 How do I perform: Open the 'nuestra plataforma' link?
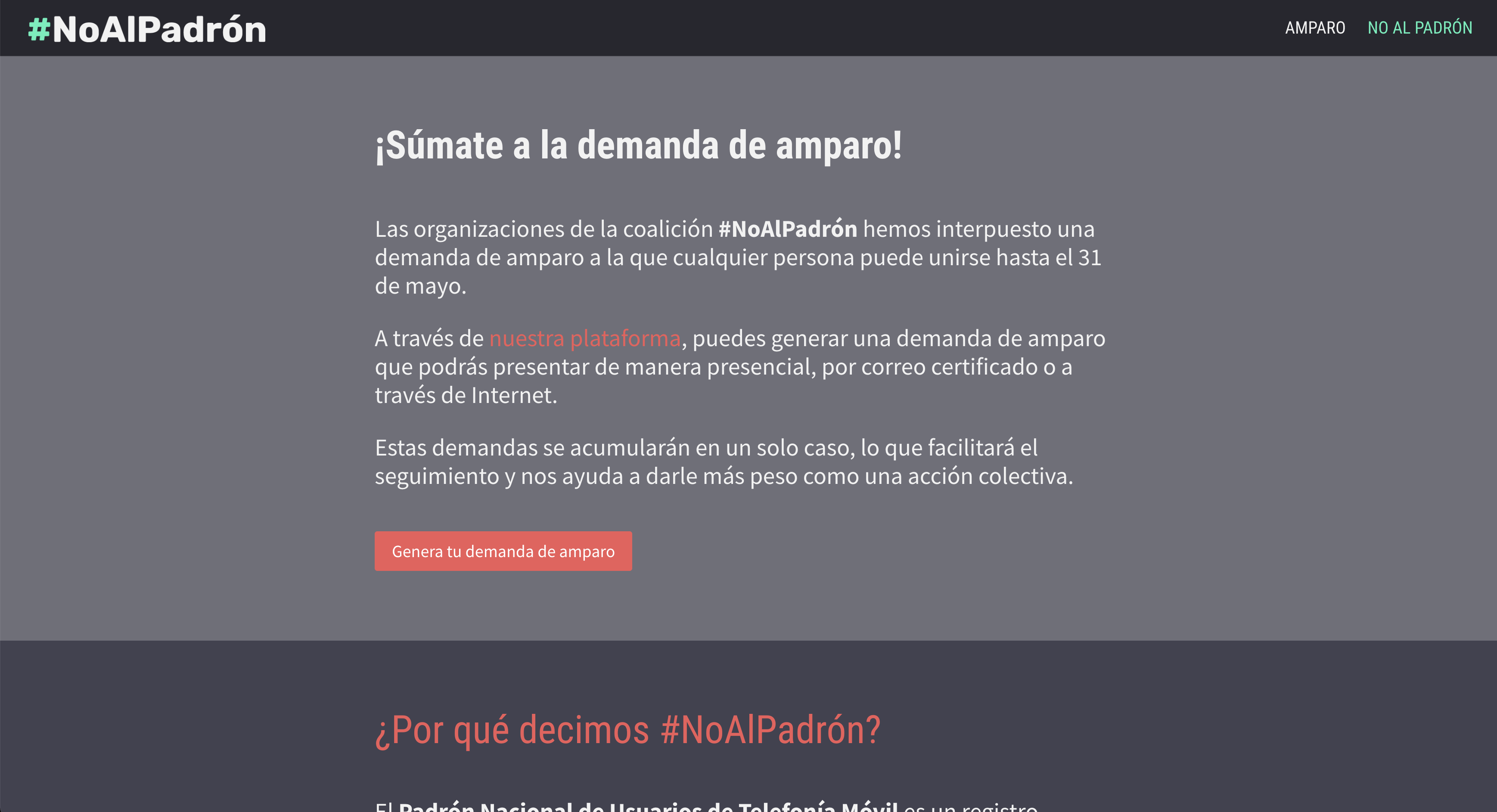tap(584, 338)
